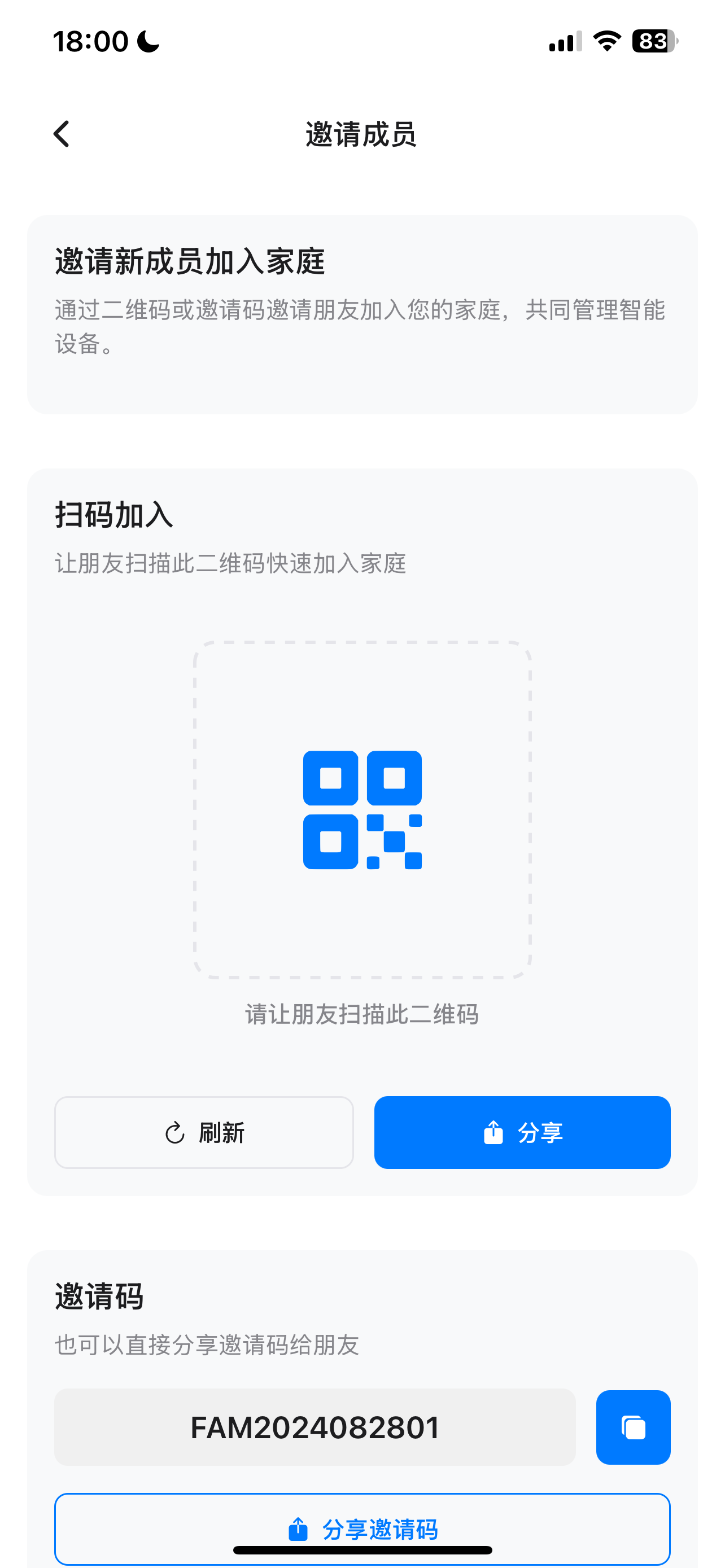Screen dimensions: 725x1568
Task: Tap the share icon inside the blue 分享 button
Action: point(493,1132)
